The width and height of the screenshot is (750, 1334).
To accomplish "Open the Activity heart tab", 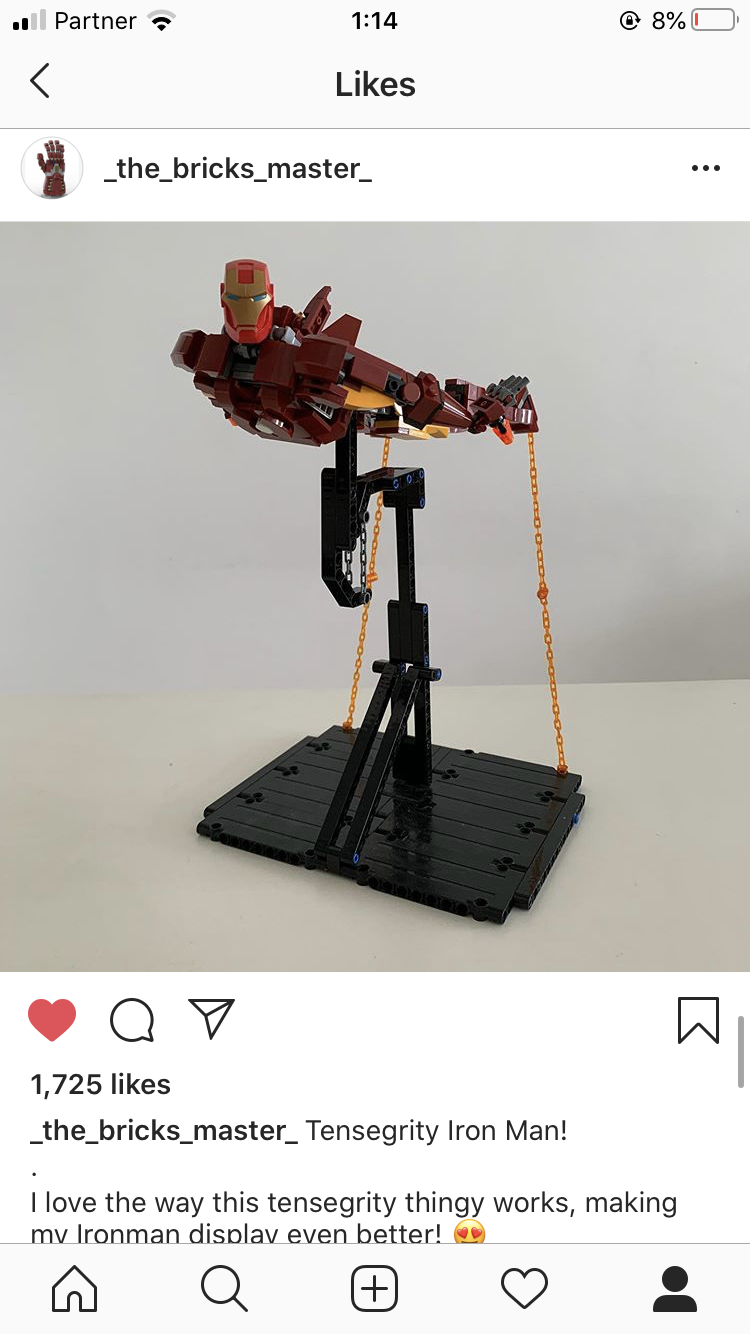I will click(x=524, y=1288).
